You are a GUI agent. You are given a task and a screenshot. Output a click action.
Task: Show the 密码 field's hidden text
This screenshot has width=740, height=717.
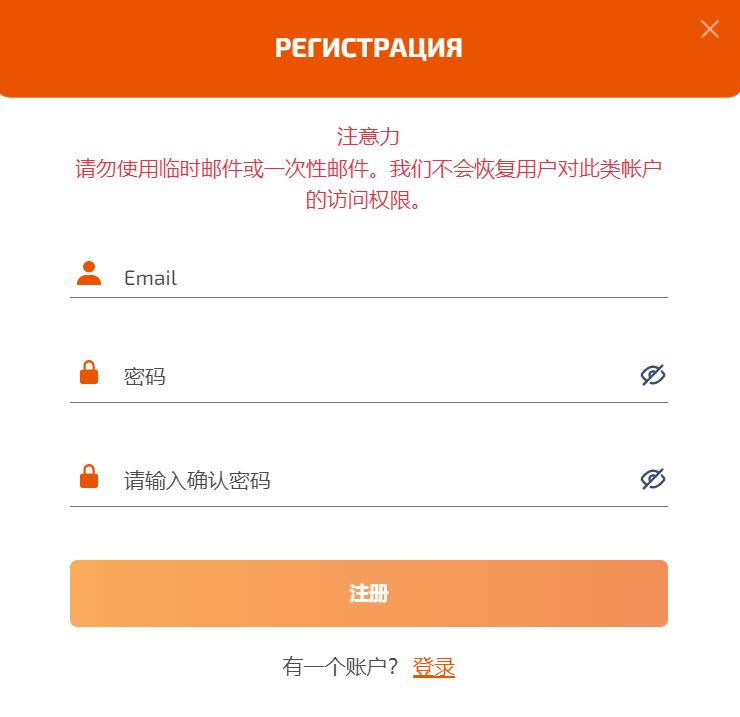click(x=653, y=375)
